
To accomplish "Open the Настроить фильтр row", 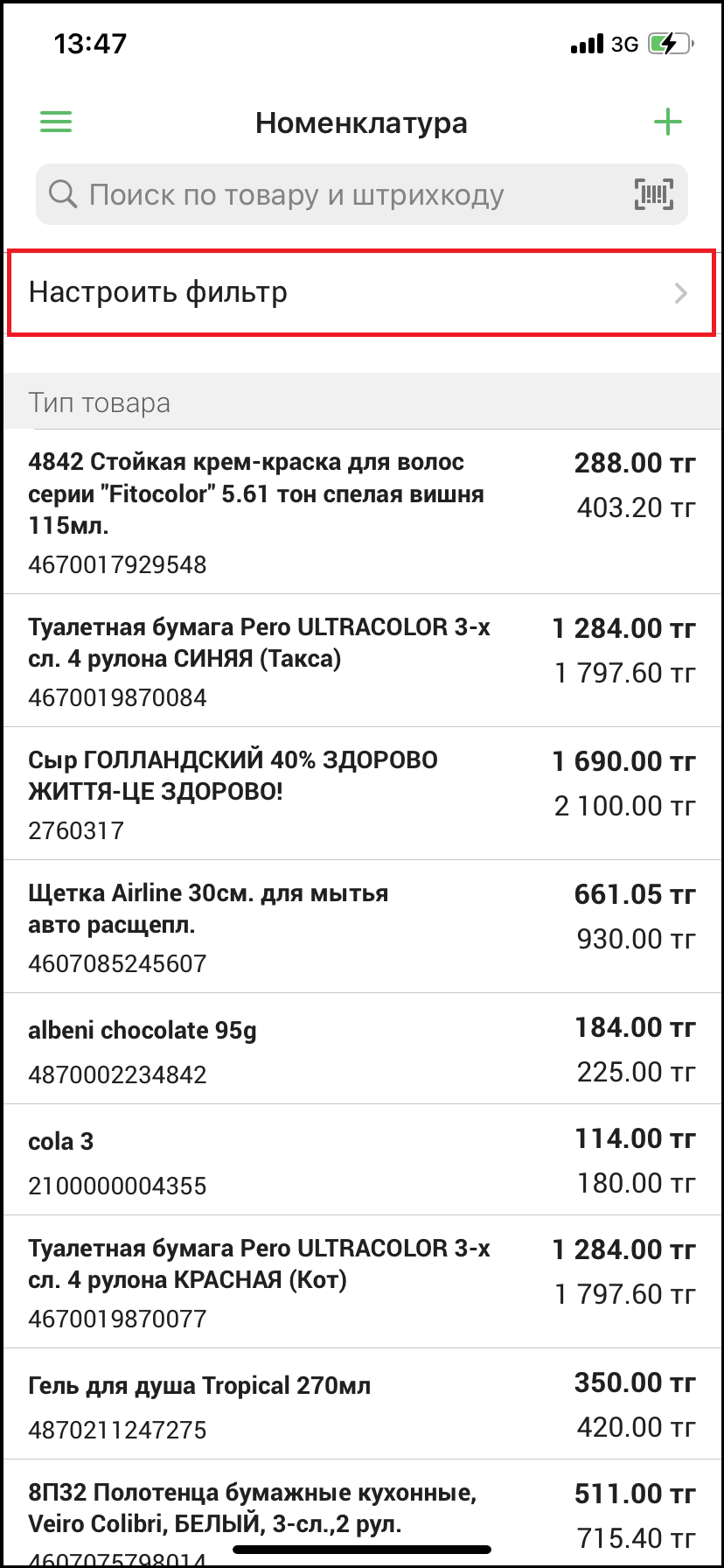I will (x=361, y=292).
